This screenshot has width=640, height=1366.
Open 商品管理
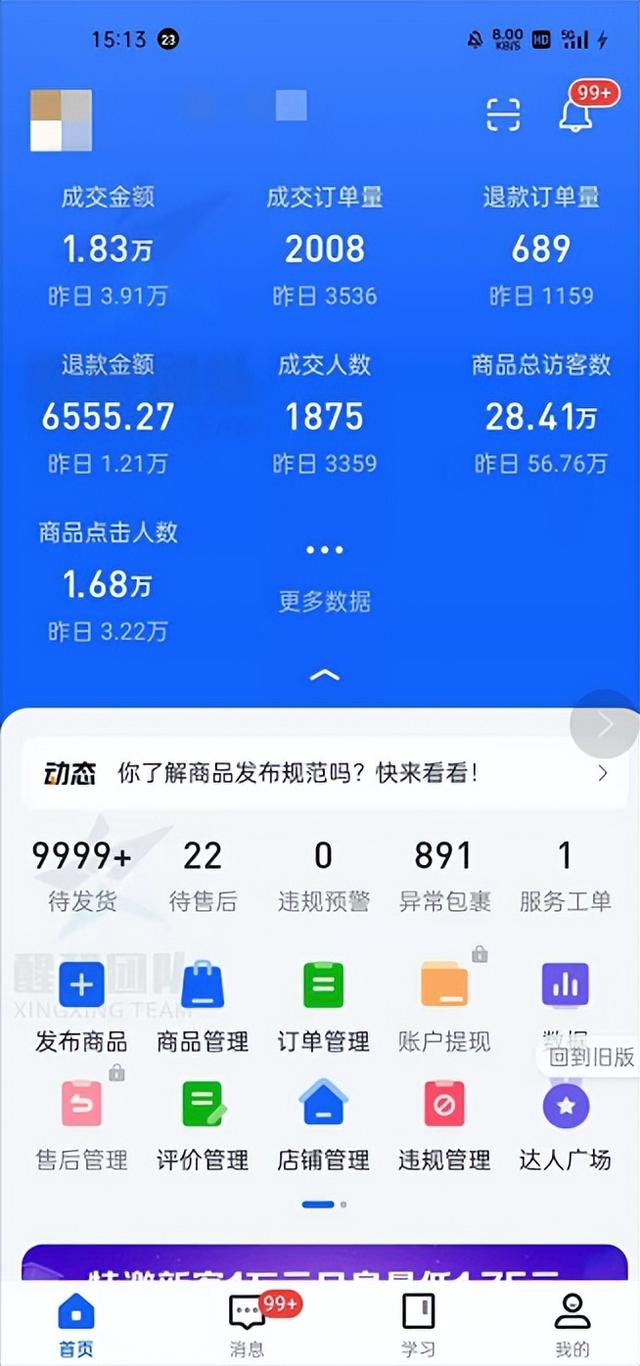(203, 1003)
